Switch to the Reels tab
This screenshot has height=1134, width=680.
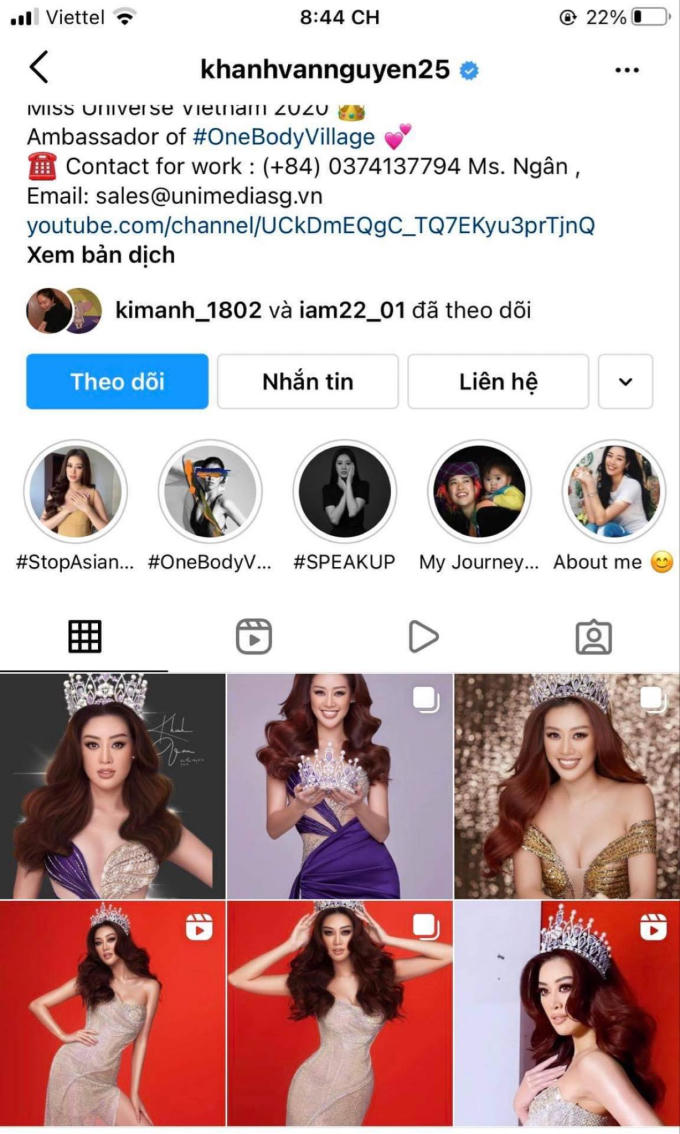coord(254,636)
